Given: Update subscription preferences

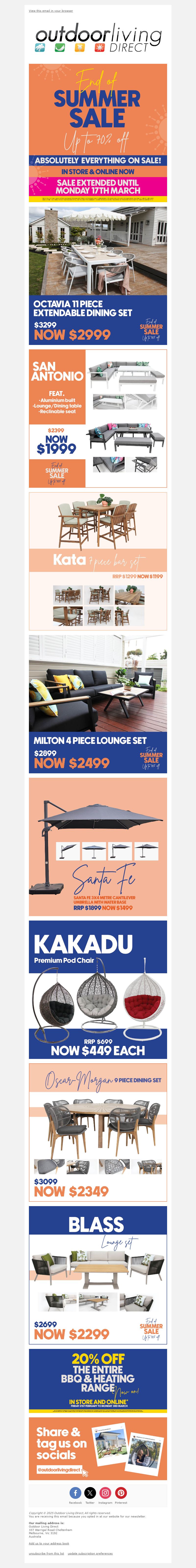Looking at the screenshot, I should coord(90,1553).
